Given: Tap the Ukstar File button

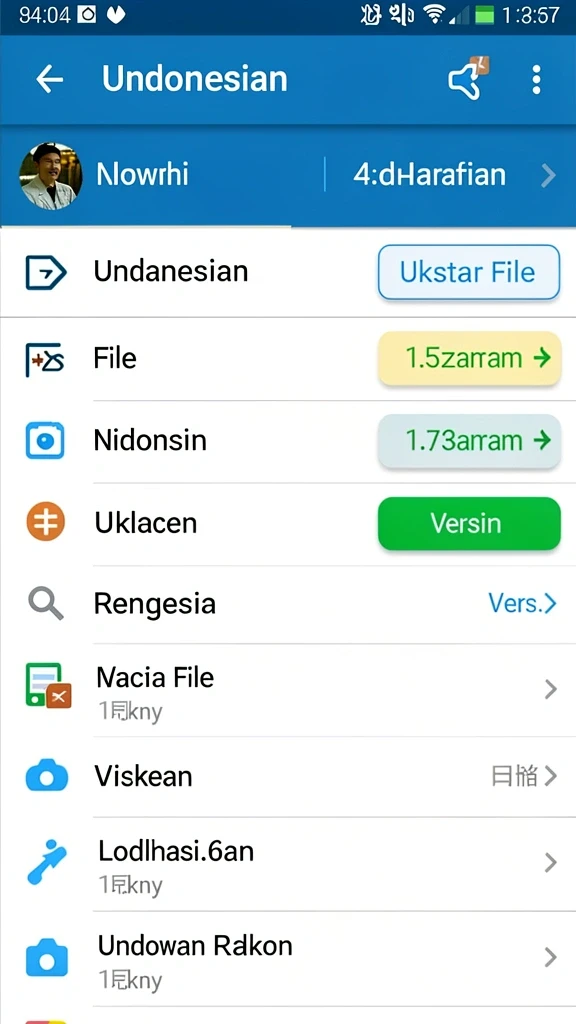Looking at the screenshot, I should coord(468,272).
